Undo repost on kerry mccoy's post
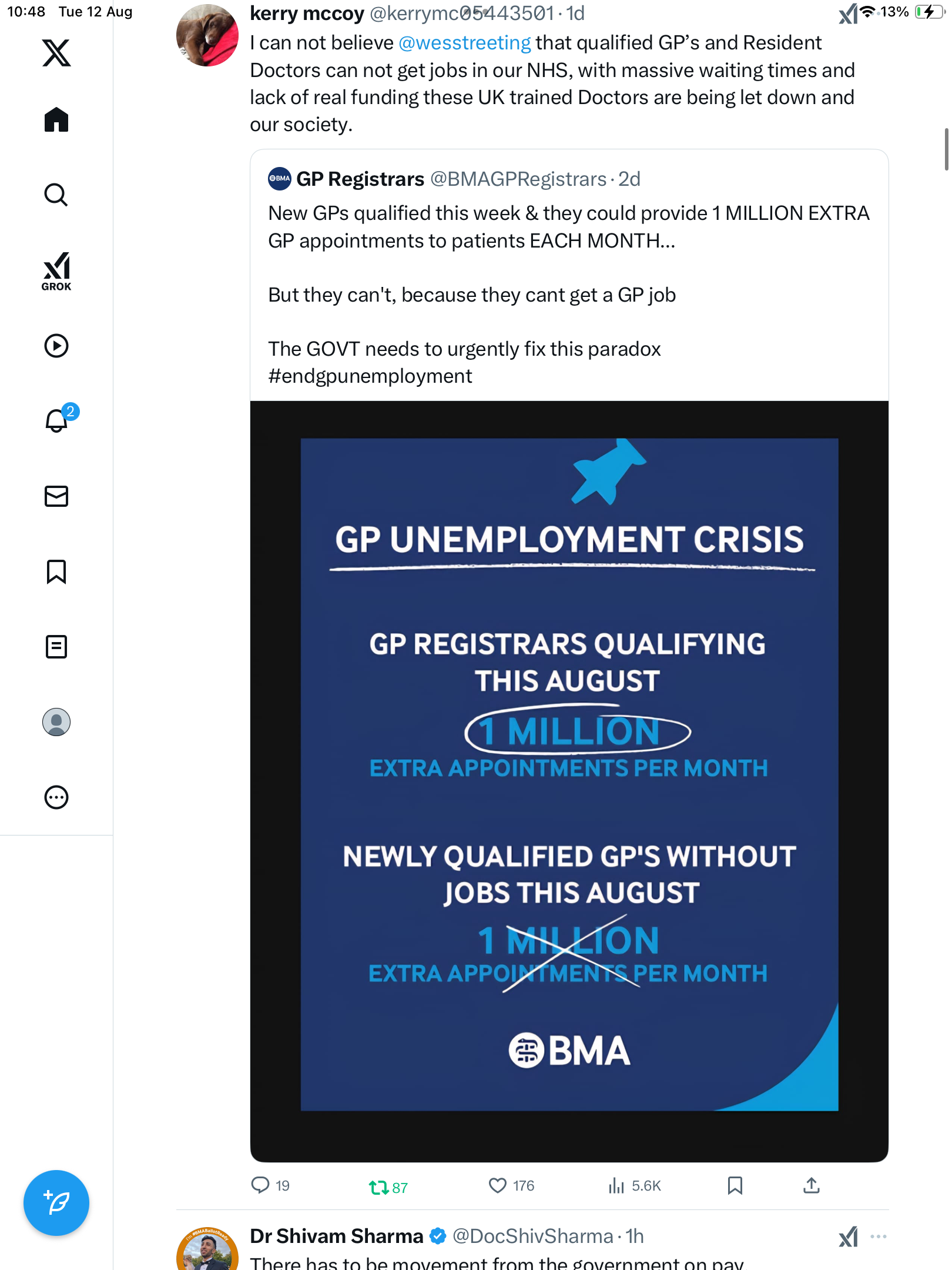The image size is (952, 1270). [380, 1187]
